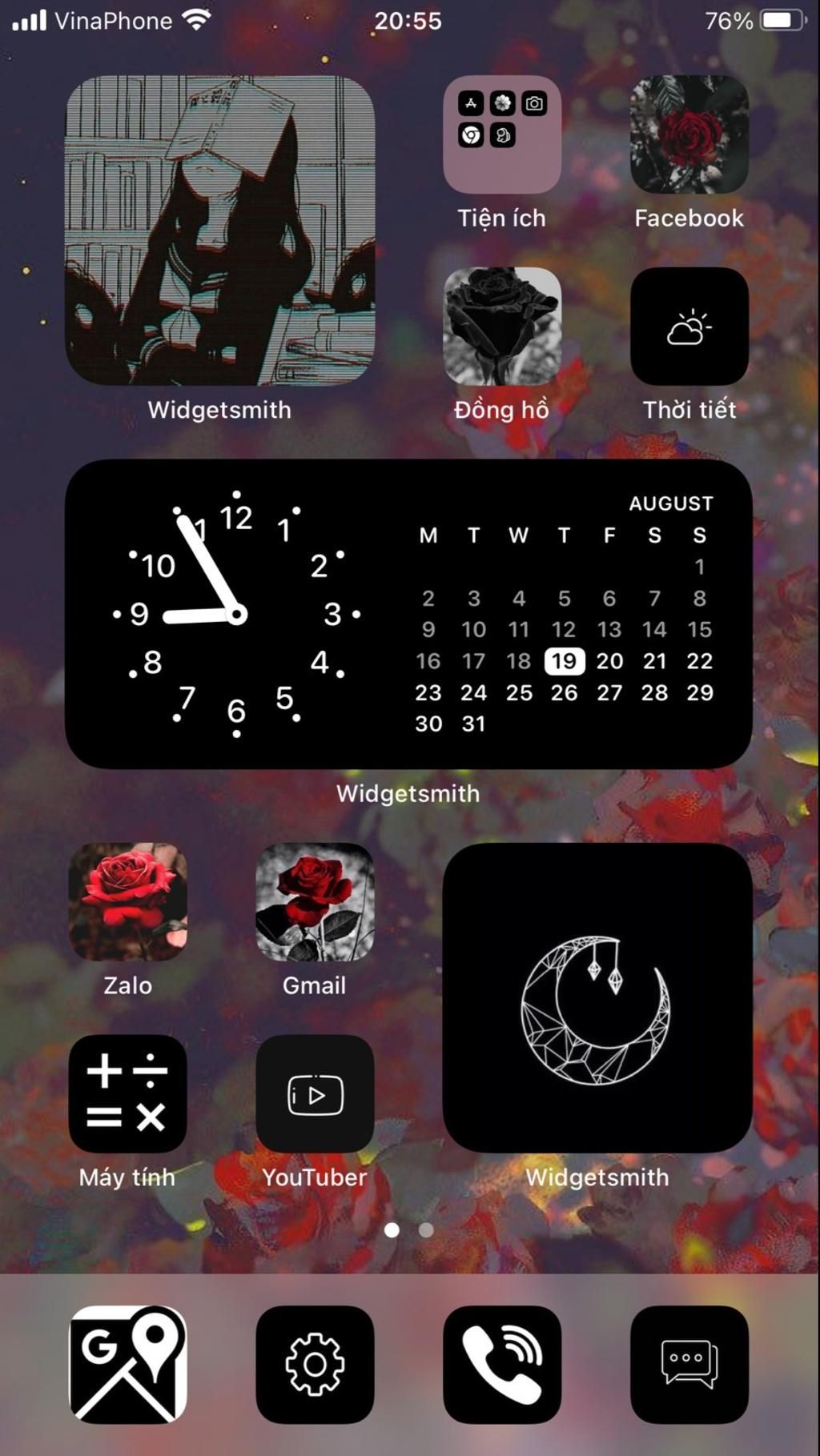Open Chrome inside the Tiện ích folder
The width and height of the screenshot is (820, 1456).
[x=471, y=134]
